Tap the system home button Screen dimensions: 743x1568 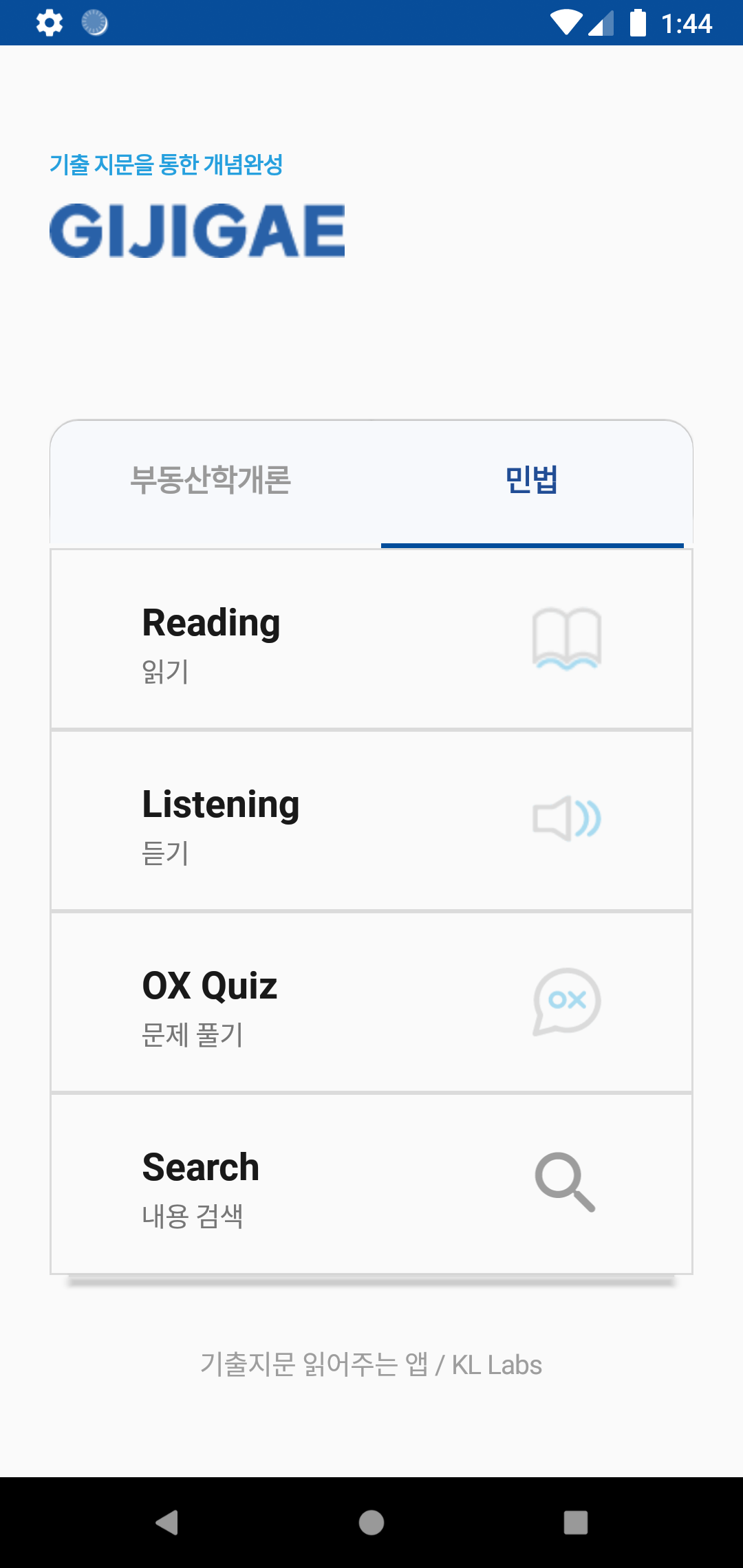coord(371,1522)
